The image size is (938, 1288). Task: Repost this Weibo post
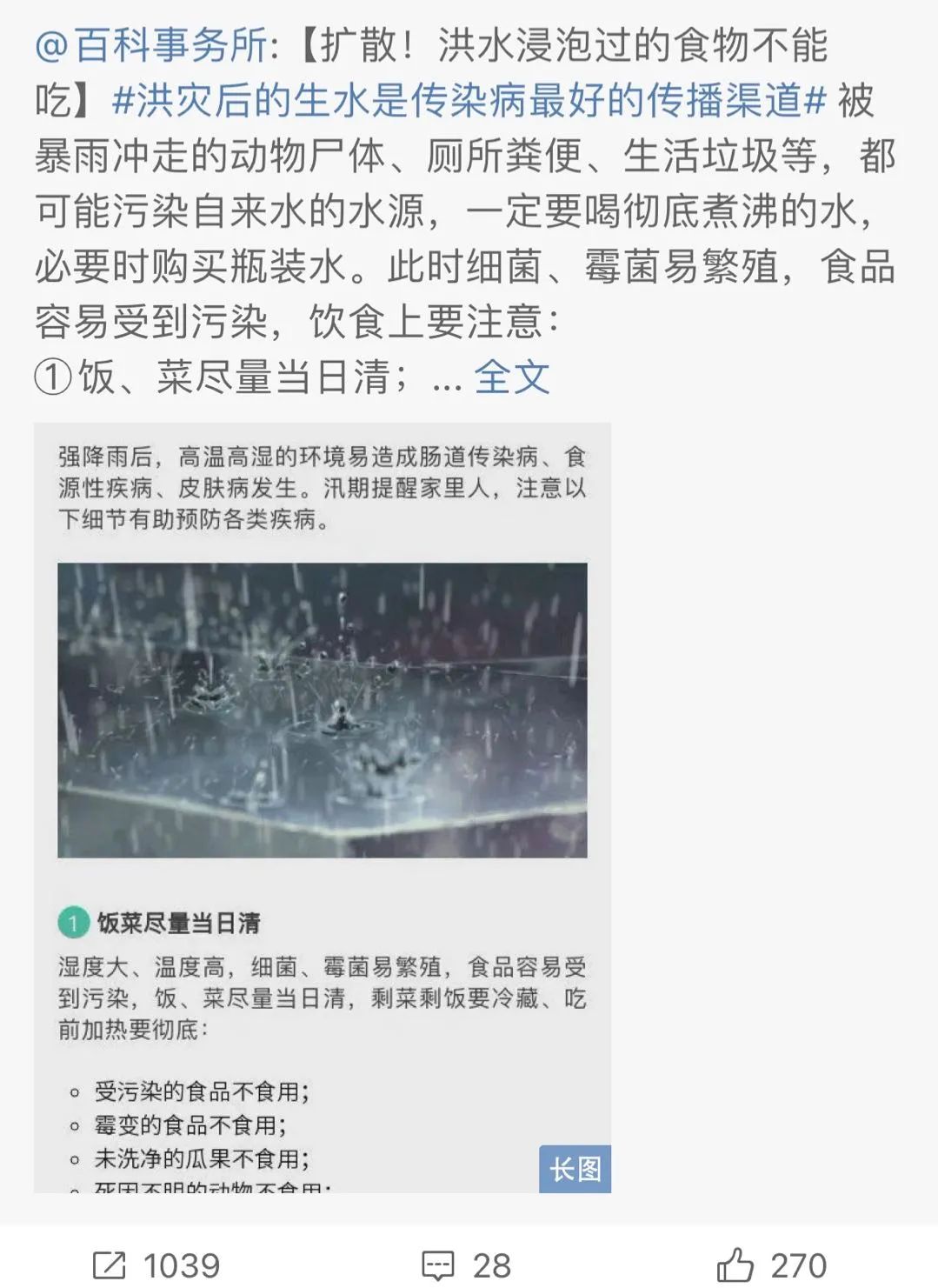156,1265
